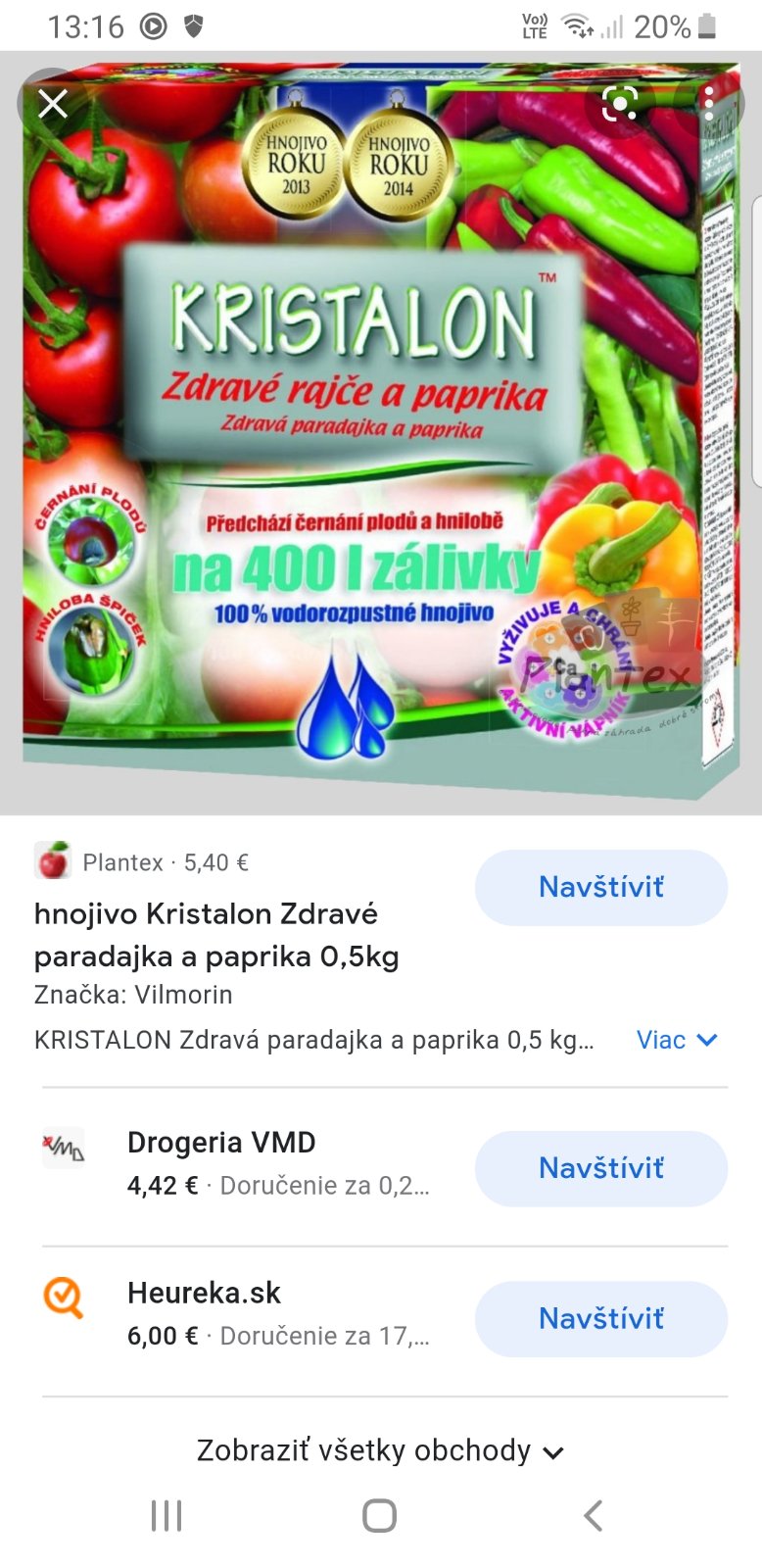Screen dimensions: 762x1568
Task: Go back with system back button
Action: pyautogui.click(x=593, y=1515)
